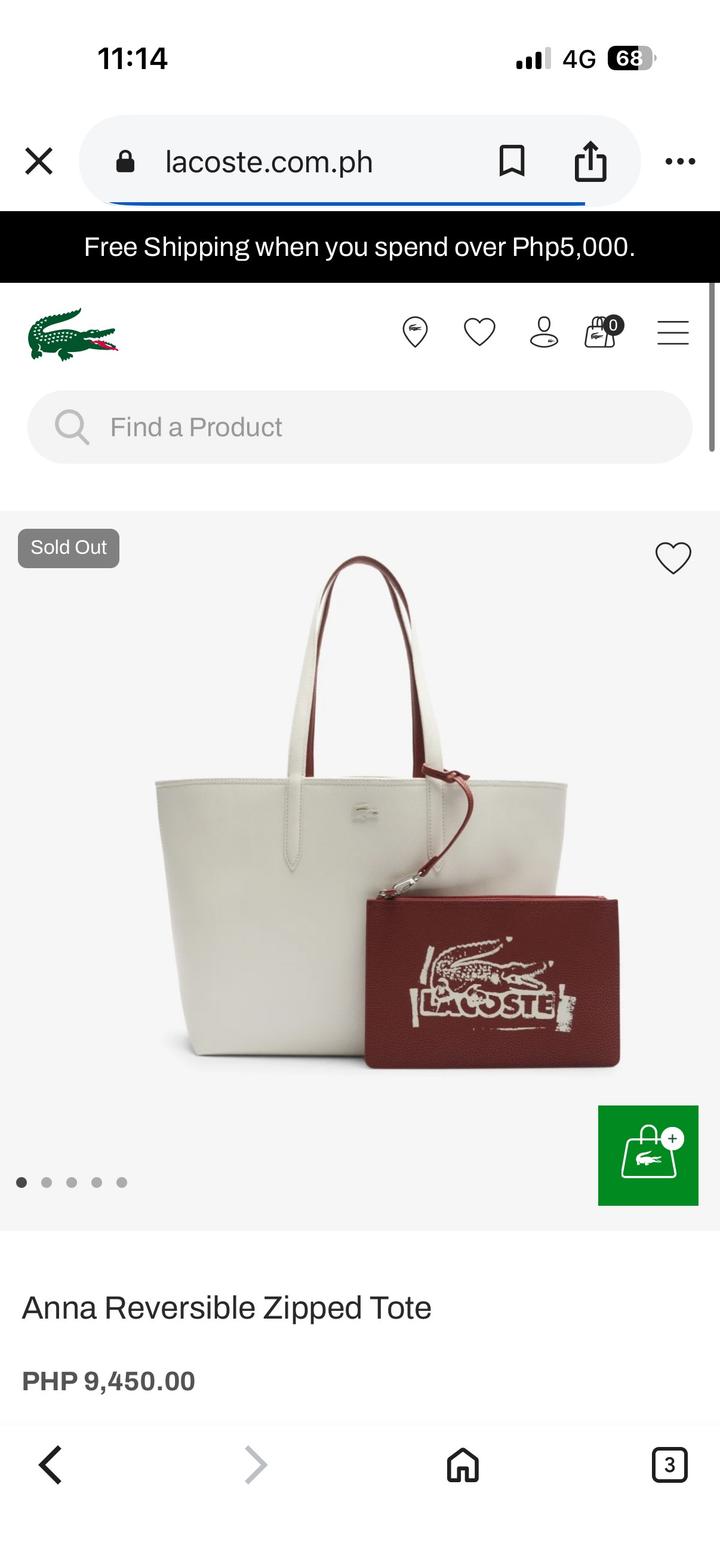
Task: Open the tab switcher showing 3
Action: pyautogui.click(x=669, y=1465)
